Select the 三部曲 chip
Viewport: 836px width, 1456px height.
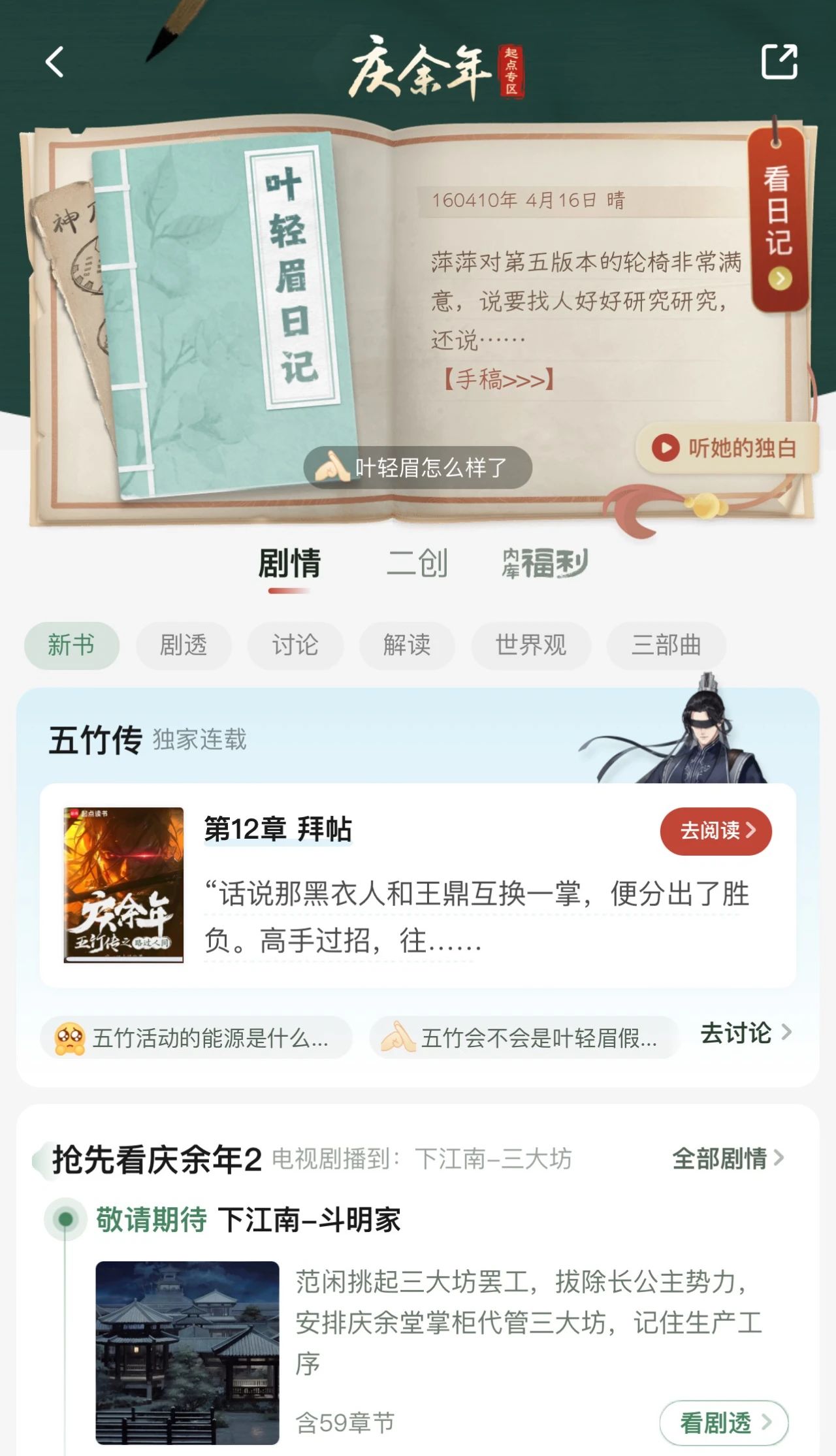coord(666,645)
